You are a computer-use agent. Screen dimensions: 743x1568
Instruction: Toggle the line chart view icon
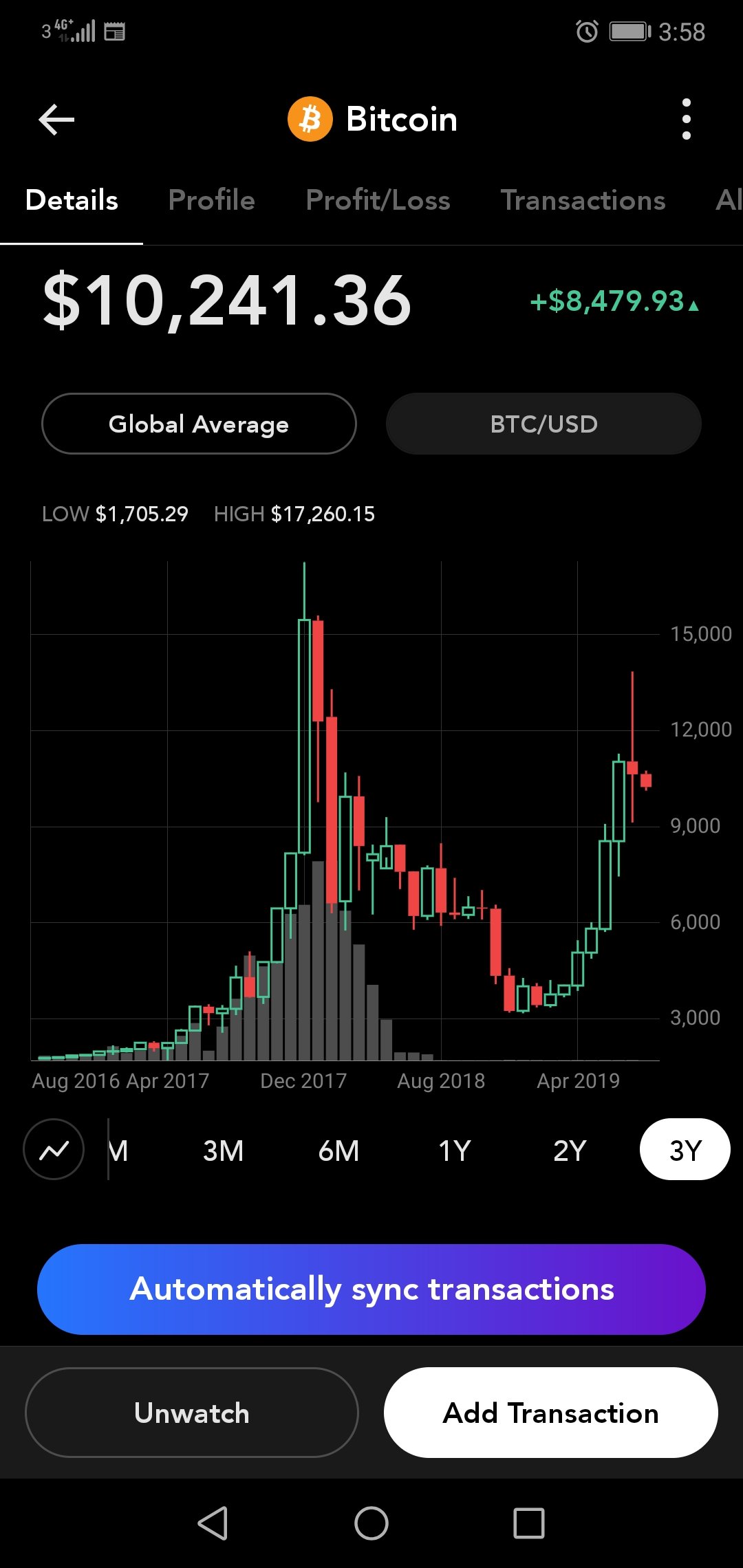point(54,1149)
